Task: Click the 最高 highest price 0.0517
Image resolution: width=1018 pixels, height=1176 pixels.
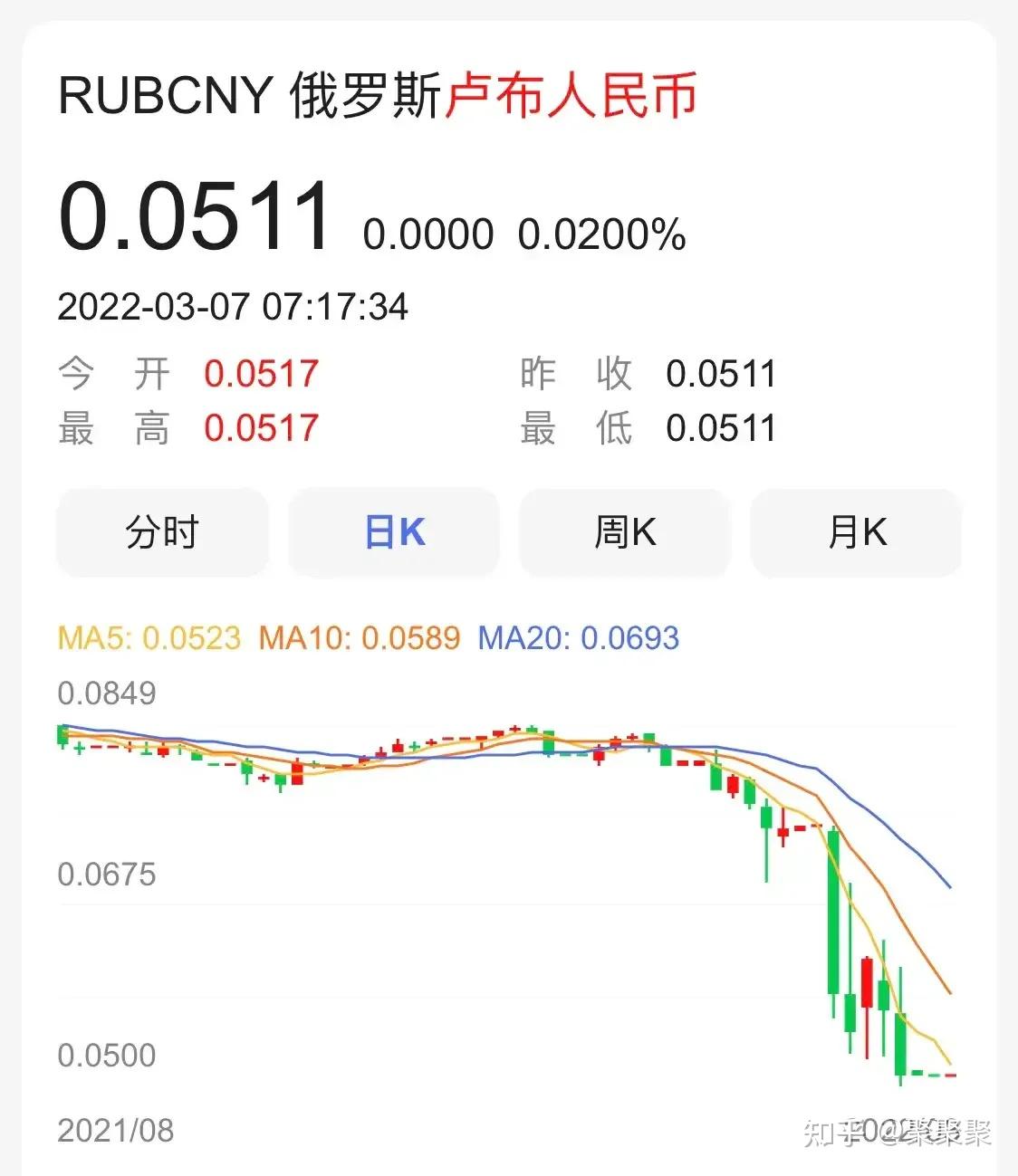Action: (x=261, y=427)
